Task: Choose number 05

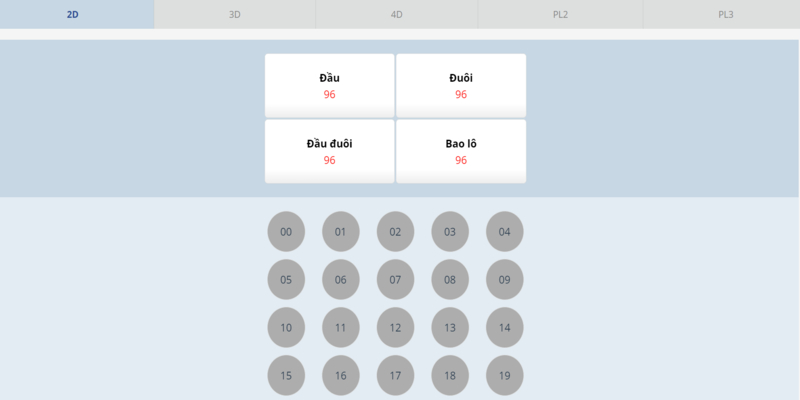Action: click(286, 280)
